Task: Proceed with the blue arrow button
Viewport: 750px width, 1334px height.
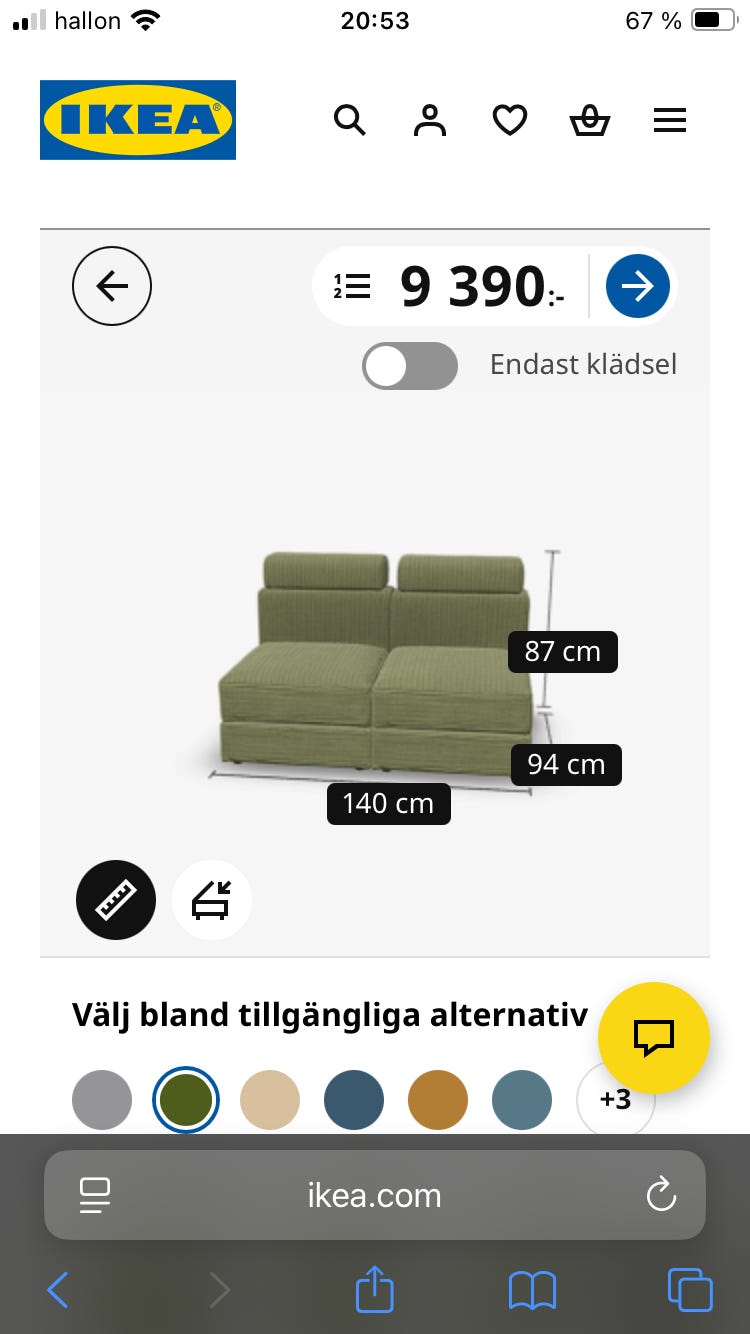Action: 637,286
